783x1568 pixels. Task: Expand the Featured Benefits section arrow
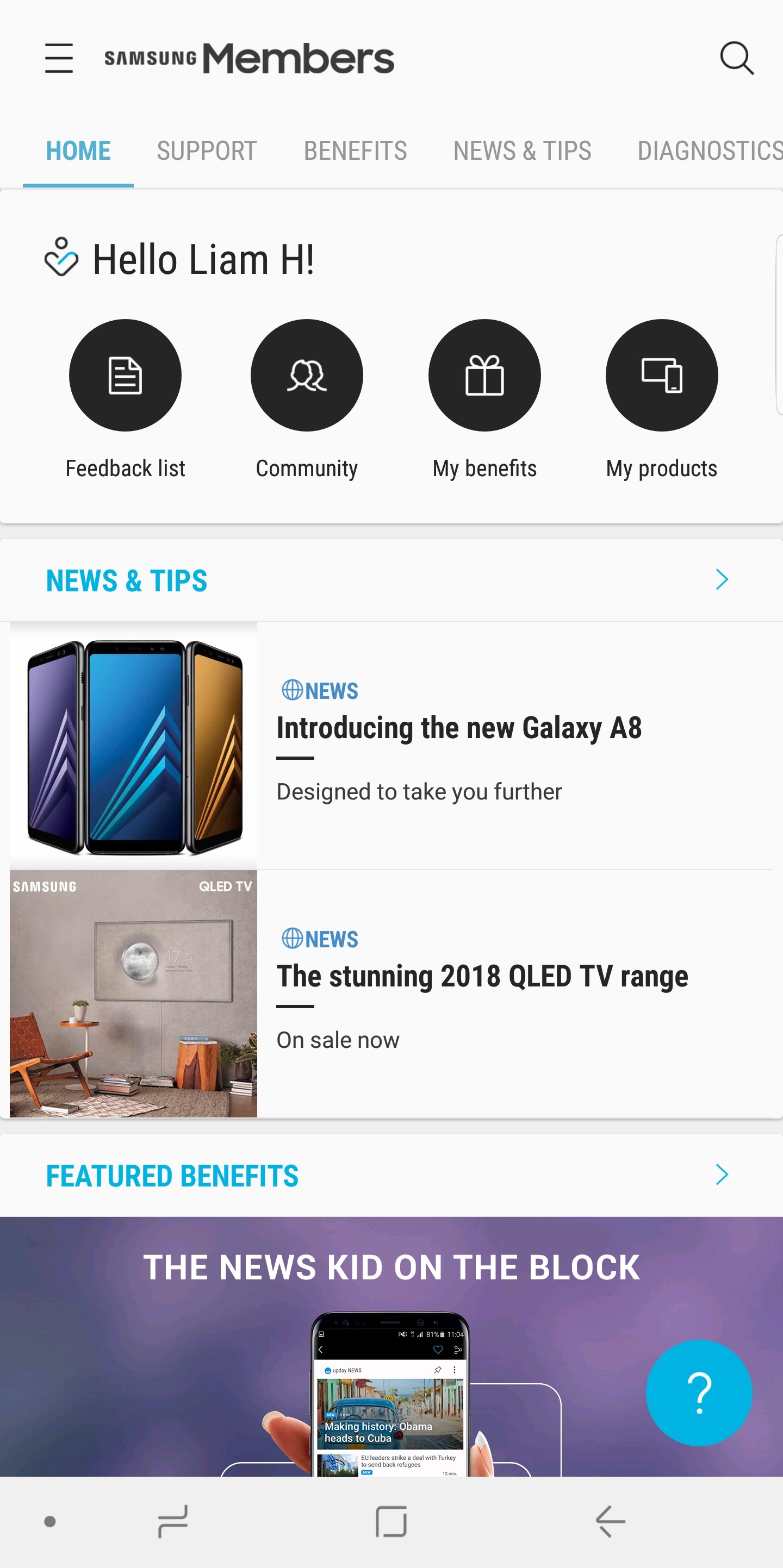point(722,1175)
